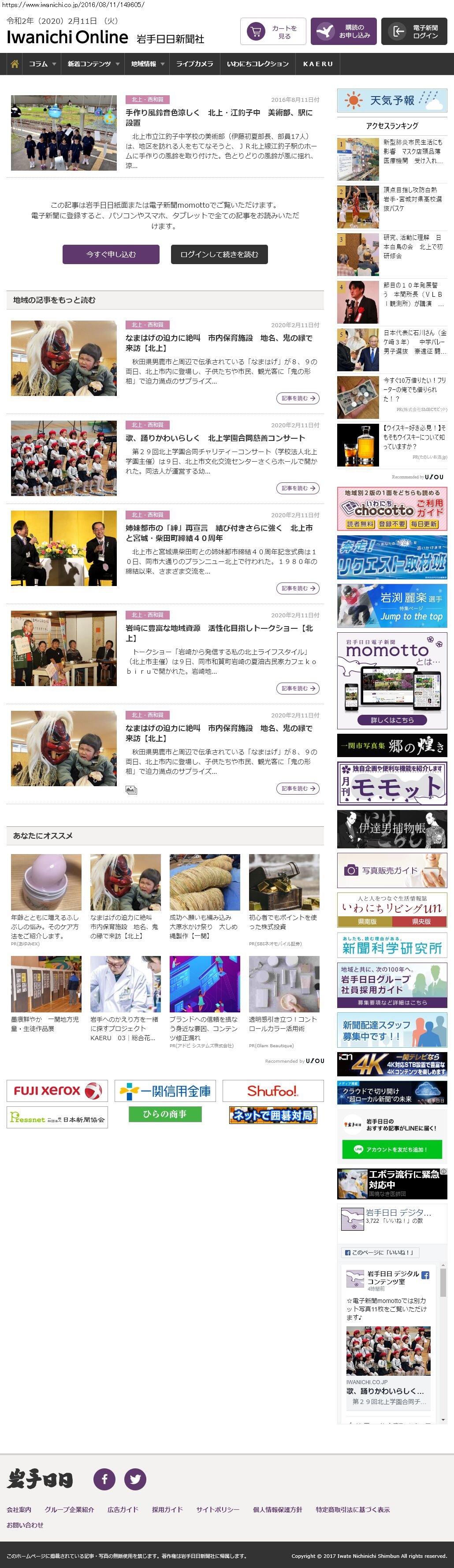Open the home icon in navigation bar

point(15,64)
